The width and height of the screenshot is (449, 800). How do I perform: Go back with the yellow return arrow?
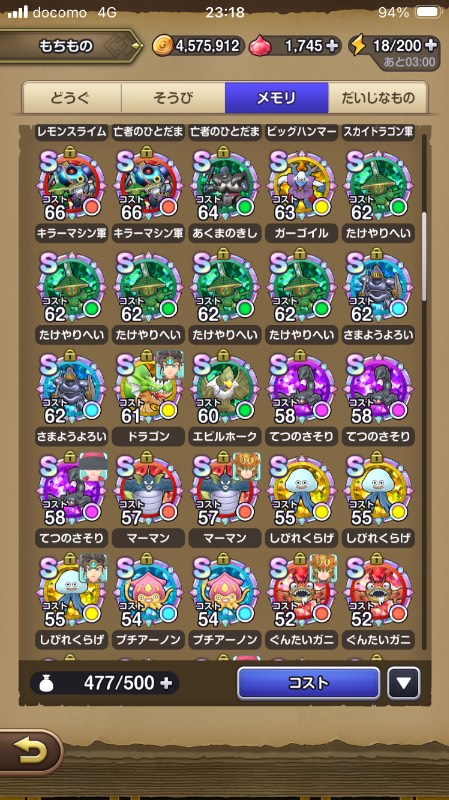pyautogui.click(x=30, y=752)
